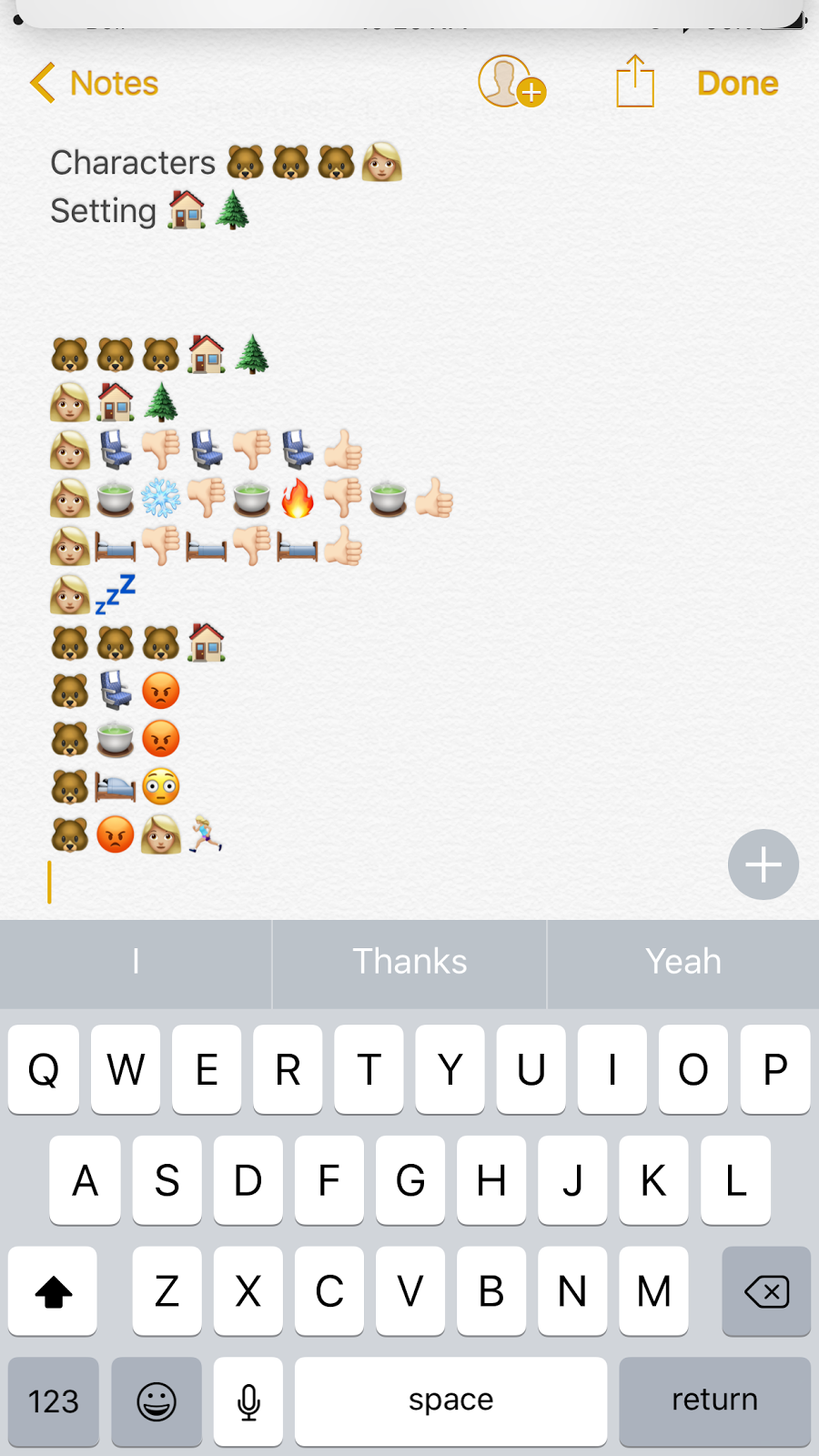
Task: Tap the Q key
Action: tap(43, 1070)
